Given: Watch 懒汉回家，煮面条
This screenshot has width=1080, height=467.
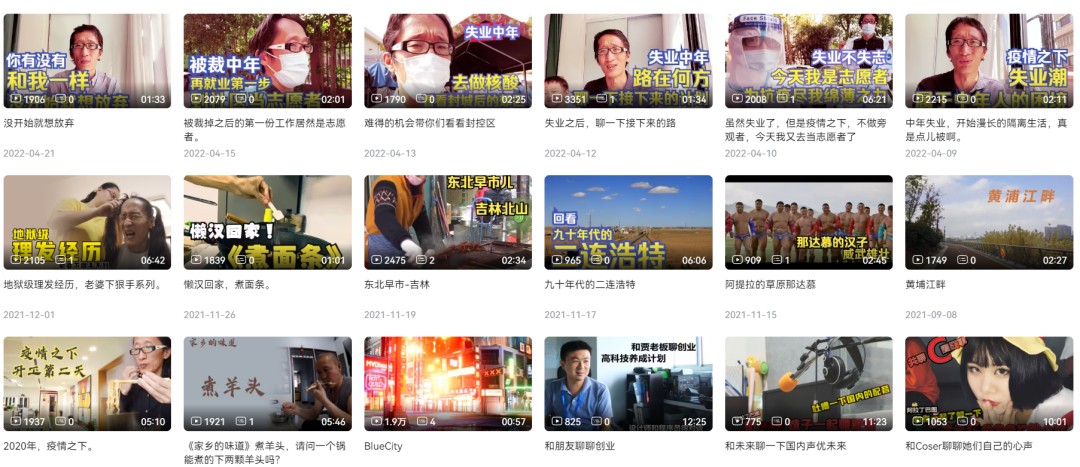Looking at the screenshot, I should coord(267,222).
